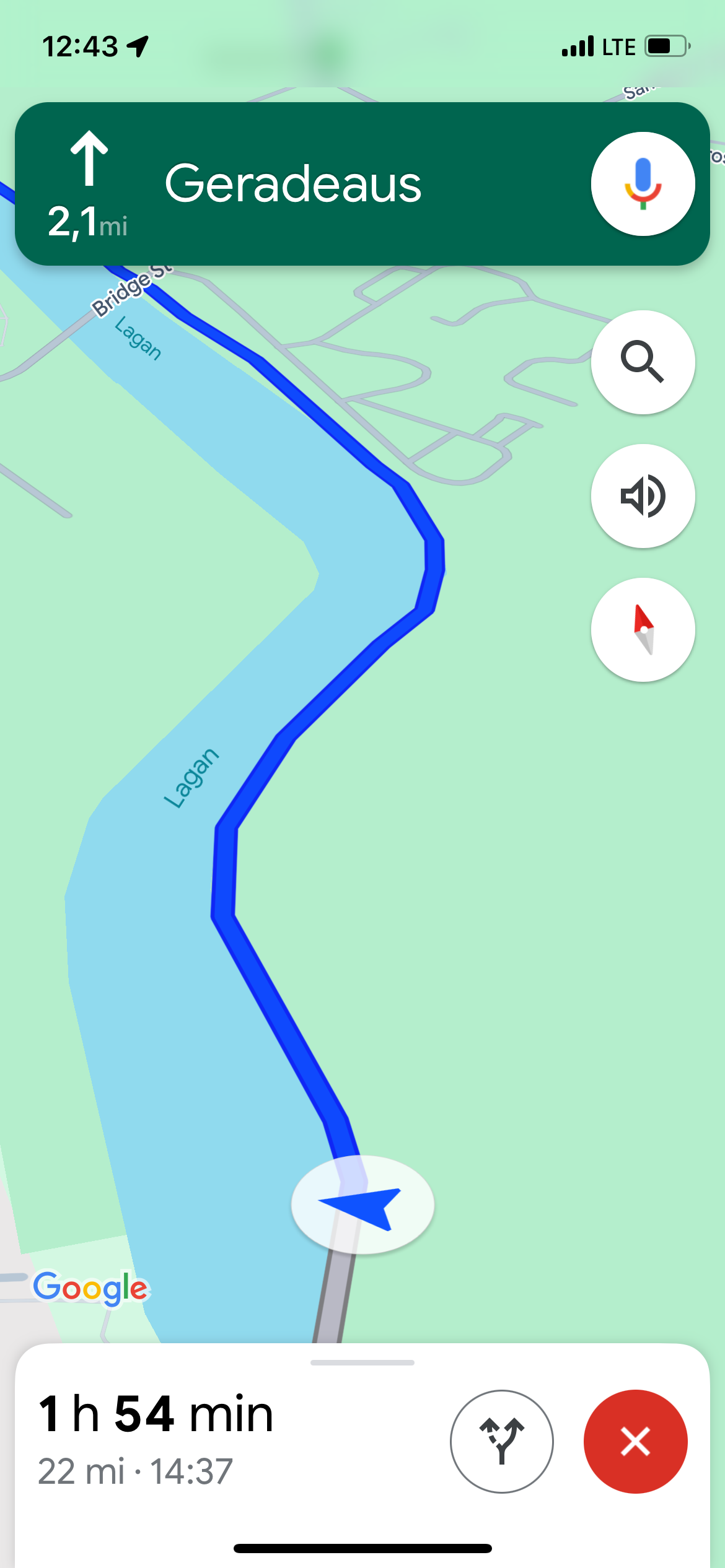Expand the trip details bottom sheet
The width and height of the screenshot is (725, 1568).
click(x=362, y=1363)
